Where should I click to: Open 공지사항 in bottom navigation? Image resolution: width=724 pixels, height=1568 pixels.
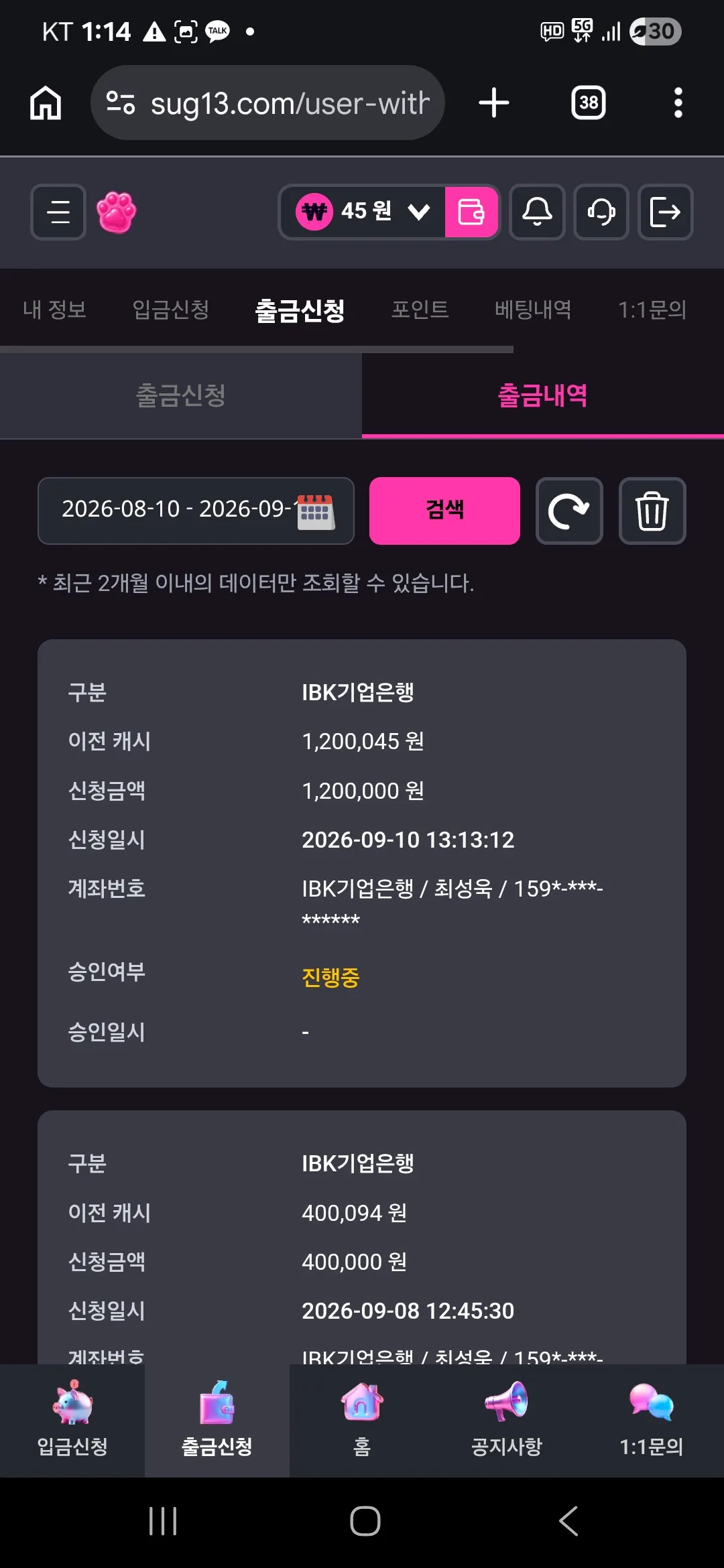point(507,1421)
